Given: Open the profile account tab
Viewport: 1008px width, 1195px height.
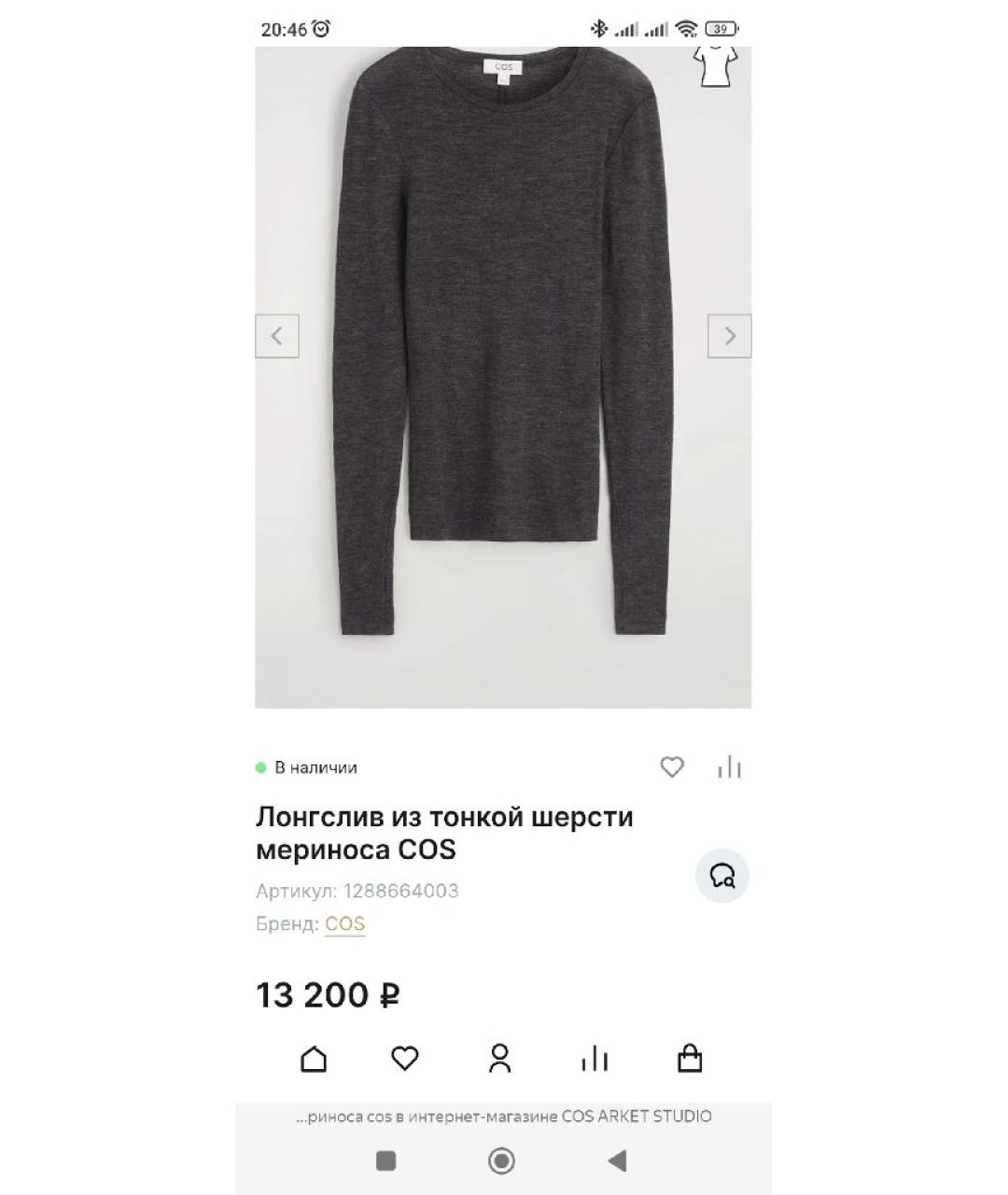Looking at the screenshot, I should coord(500,1059).
